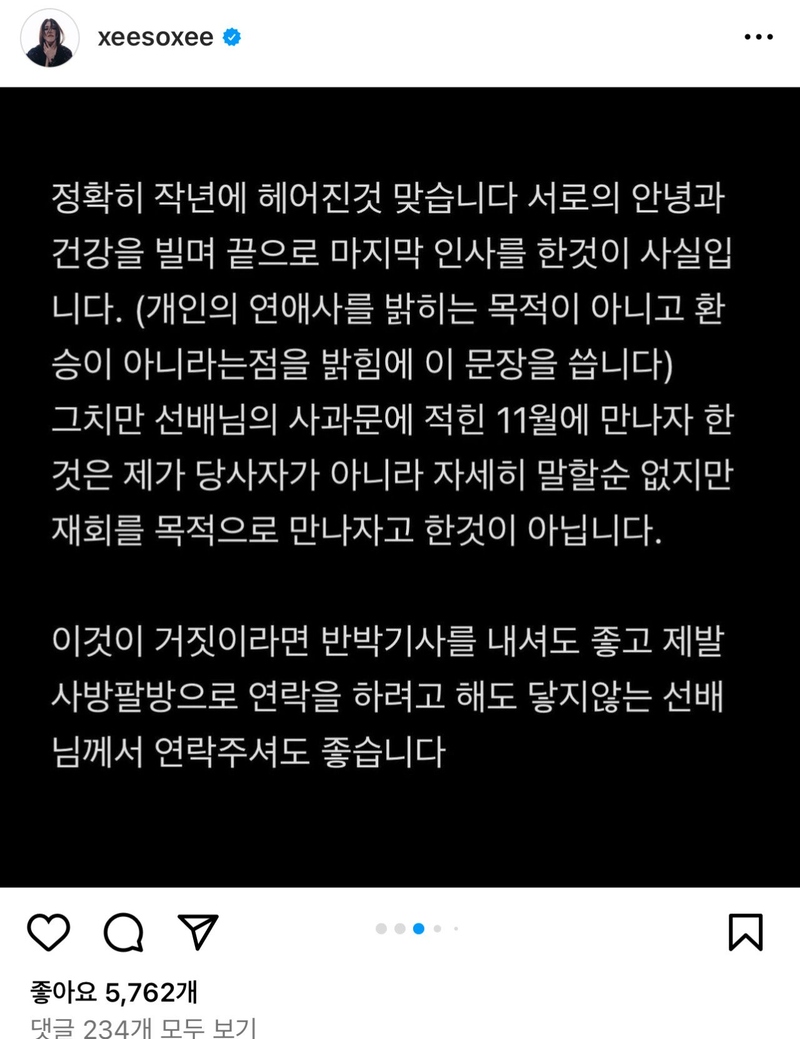
Task: View the 5,762 likes list
Action: [114, 991]
